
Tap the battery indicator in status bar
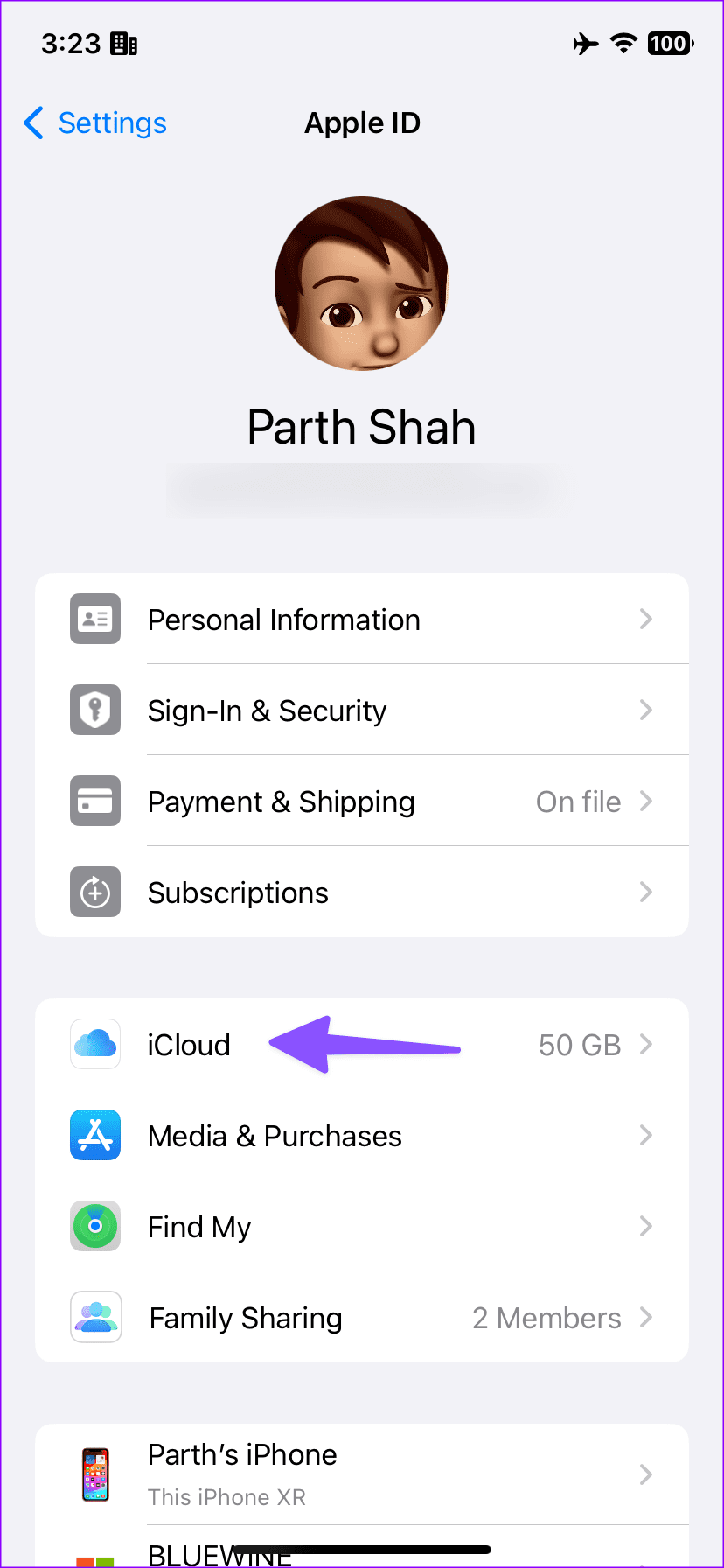pyautogui.click(x=669, y=43)
